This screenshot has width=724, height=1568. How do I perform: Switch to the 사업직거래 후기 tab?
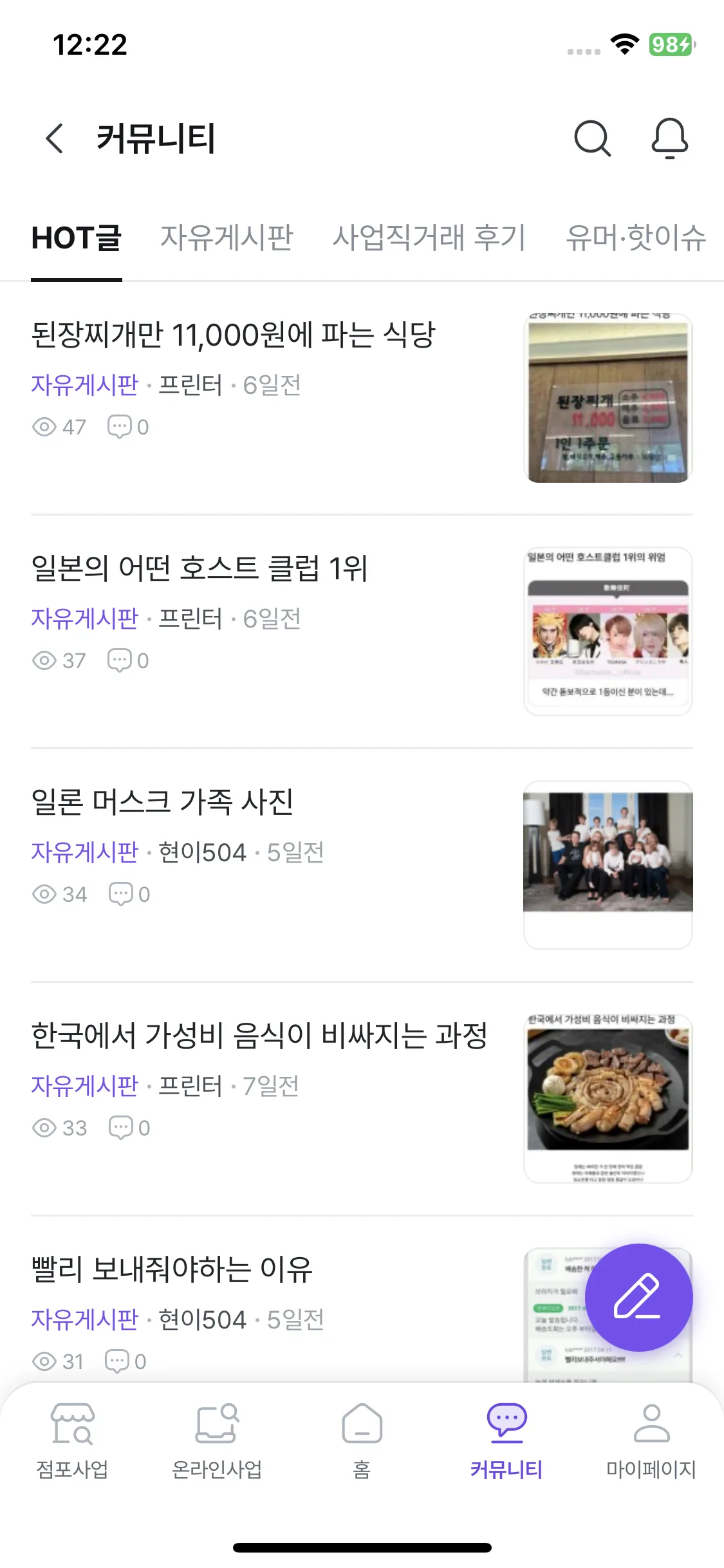click(429, 238)
